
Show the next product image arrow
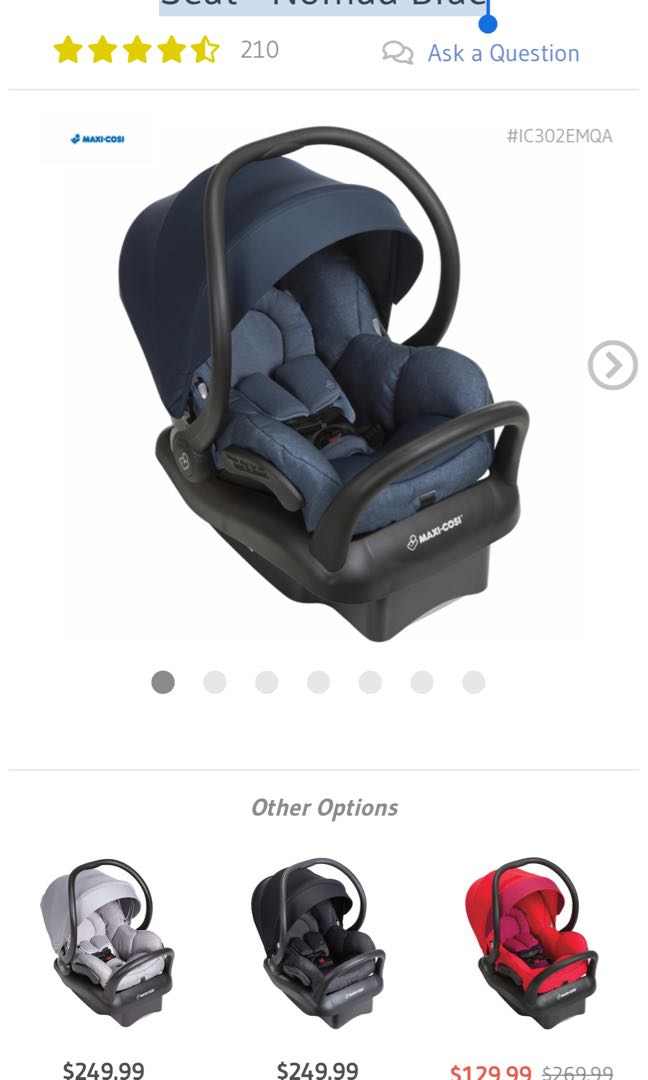click(x=612, y=365)
